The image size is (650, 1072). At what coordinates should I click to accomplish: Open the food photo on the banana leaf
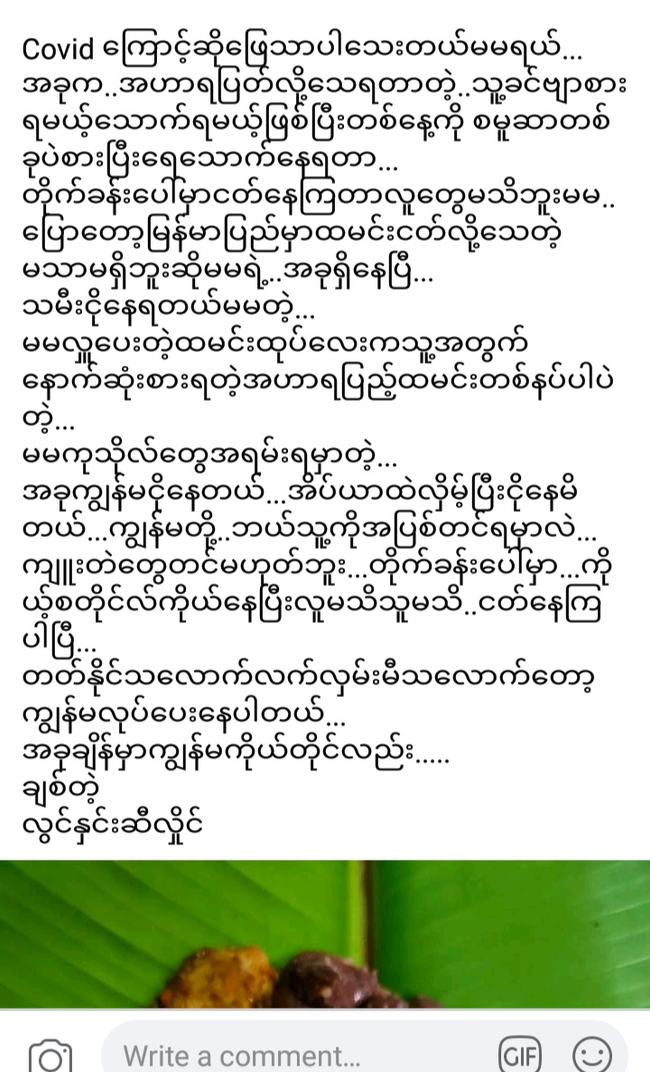325,933
